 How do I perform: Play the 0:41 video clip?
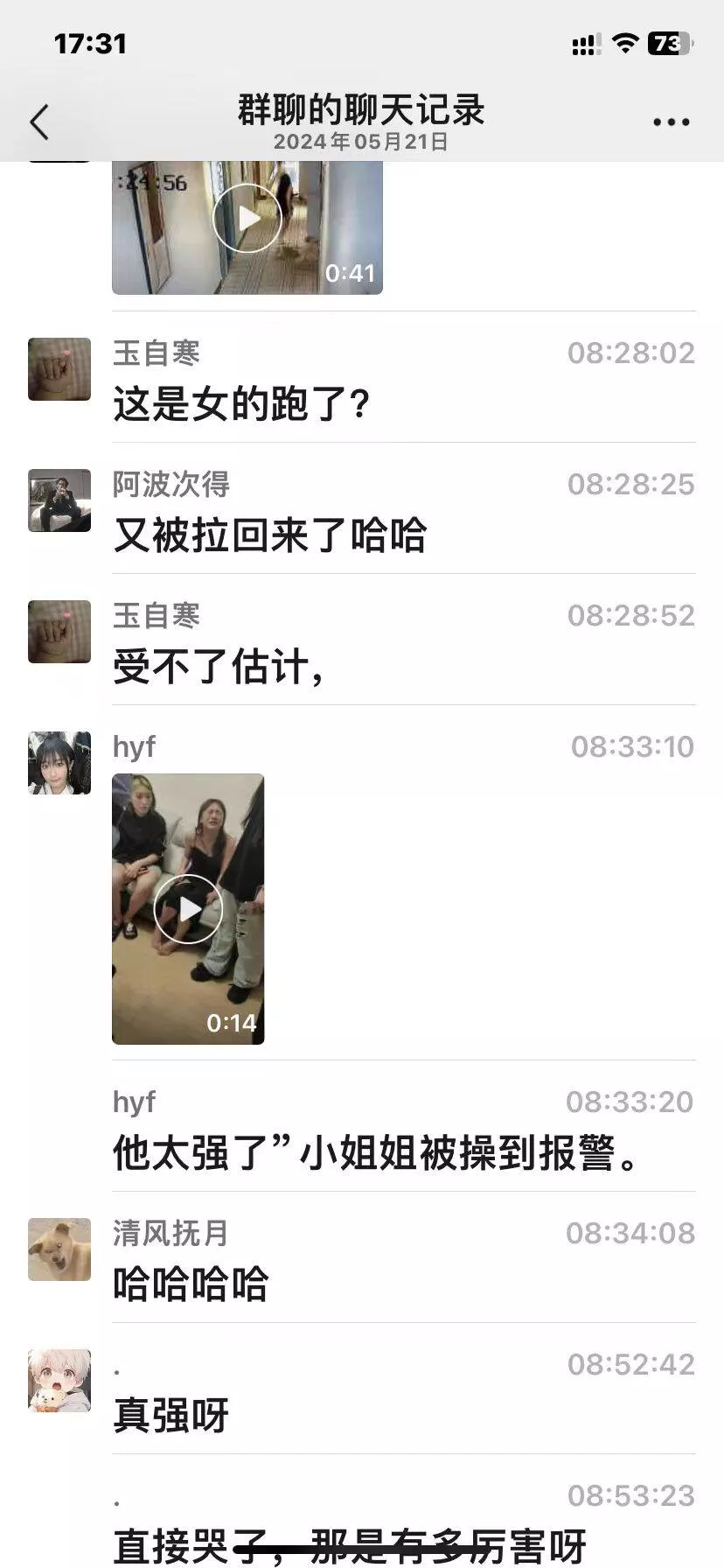pyautogui.click(x=247, y=219)
